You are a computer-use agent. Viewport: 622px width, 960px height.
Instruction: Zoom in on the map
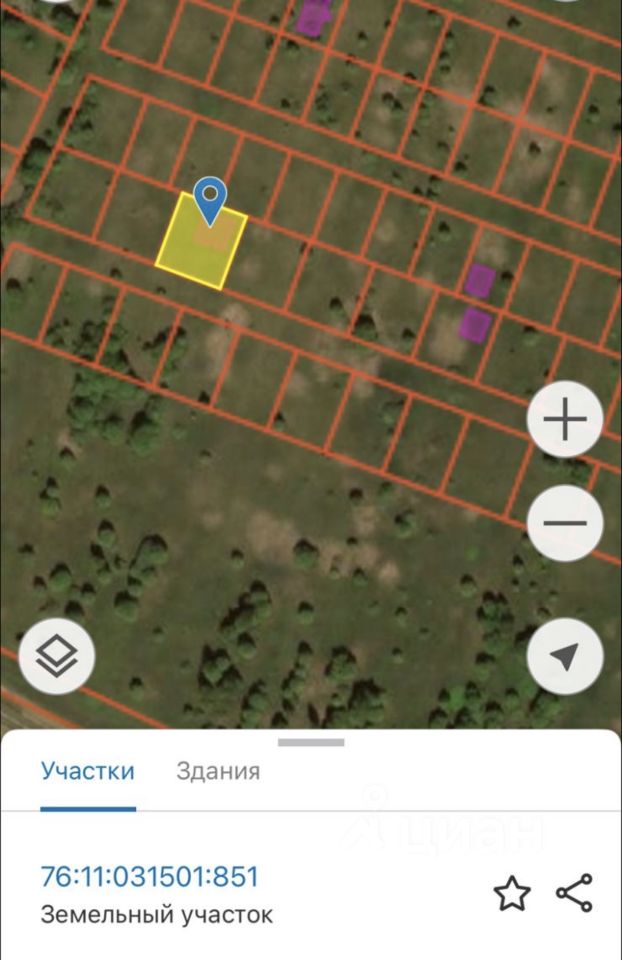point(565,420)
